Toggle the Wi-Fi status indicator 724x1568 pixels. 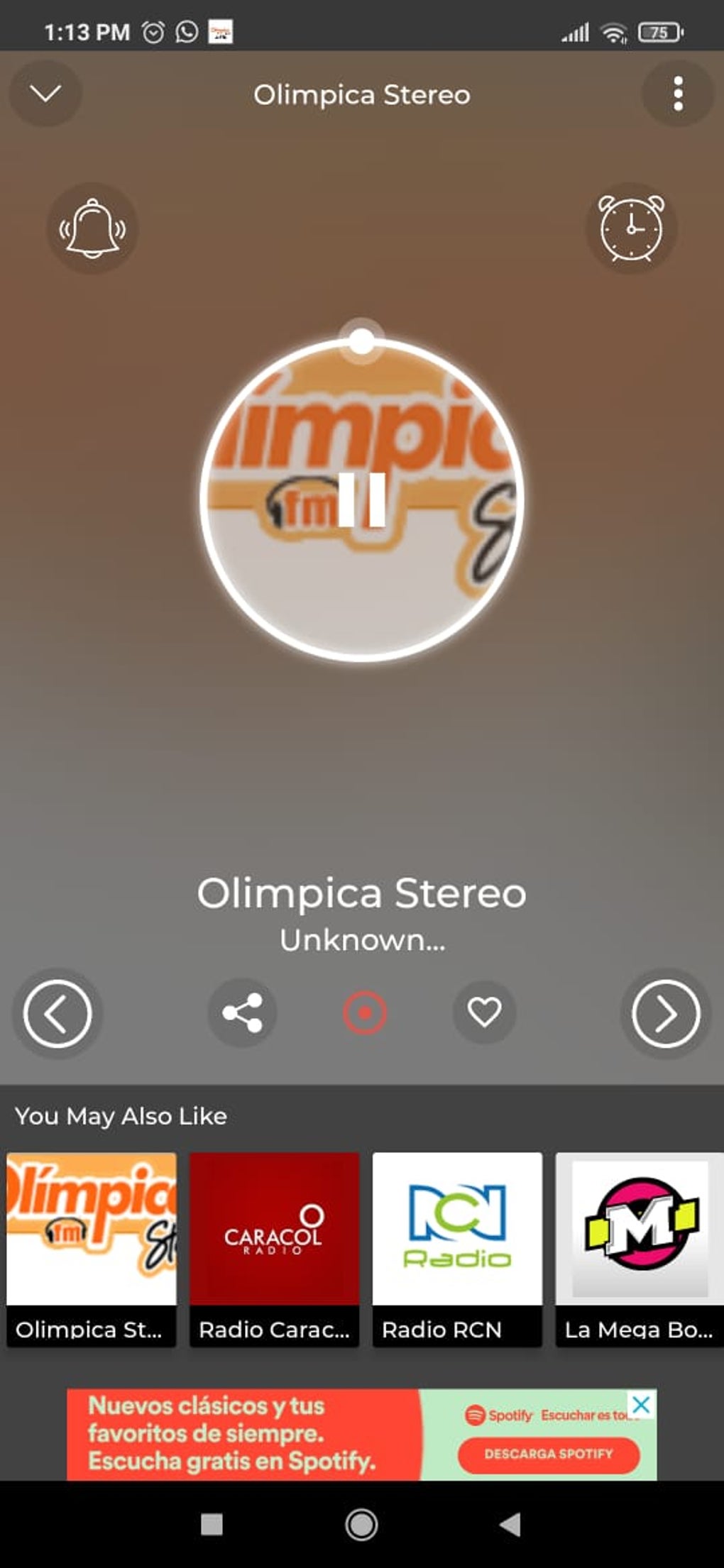pyautogui.click(x=611, y=31)
